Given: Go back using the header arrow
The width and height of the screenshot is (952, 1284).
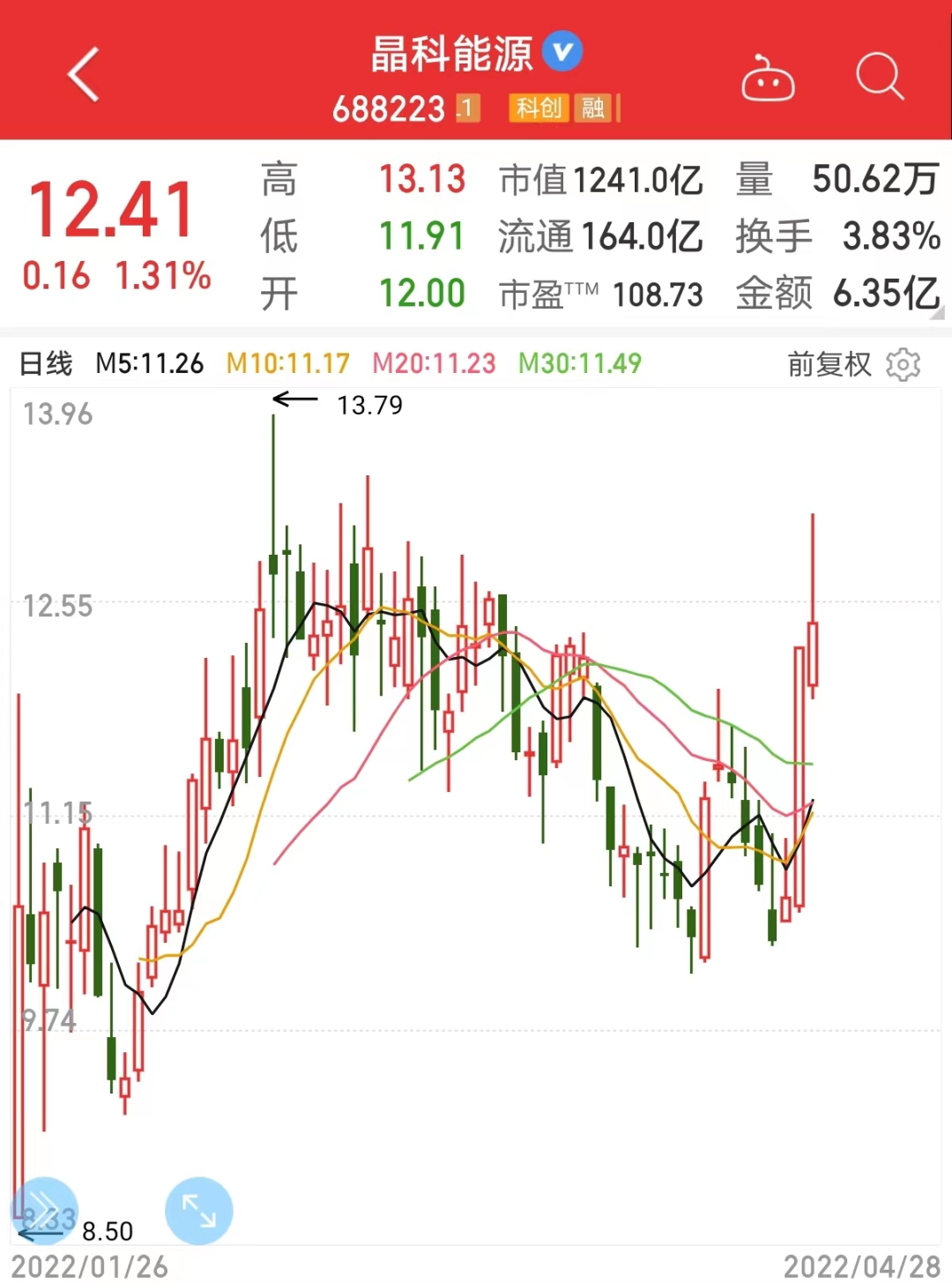Looking at the screenshot, I should [84, 76].
